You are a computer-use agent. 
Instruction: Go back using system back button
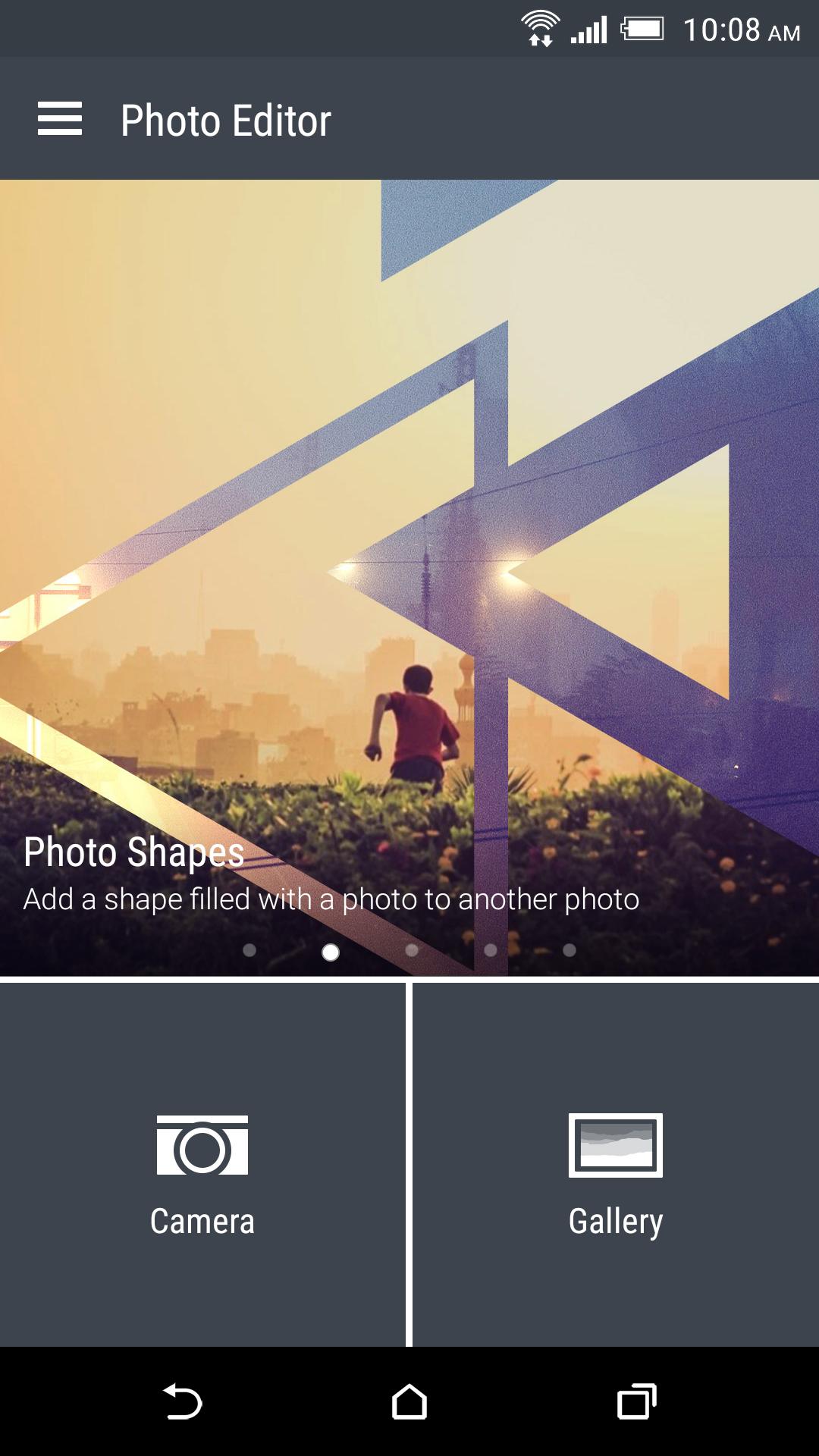pyautogui.click(x=183, y=1401)
